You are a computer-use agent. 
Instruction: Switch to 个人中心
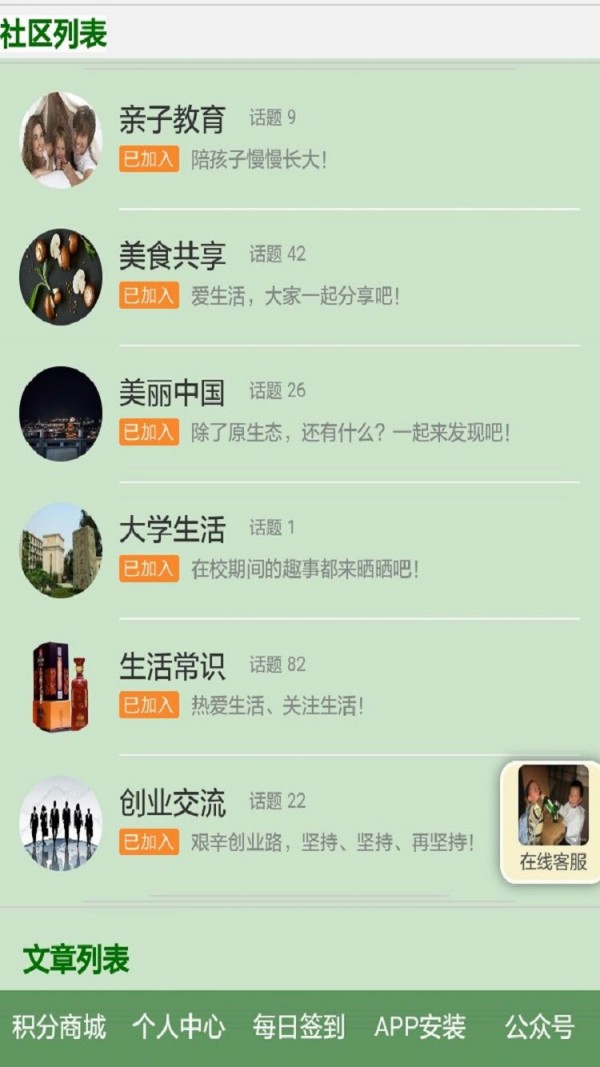pyautogui.click(x=179, y=1027)
